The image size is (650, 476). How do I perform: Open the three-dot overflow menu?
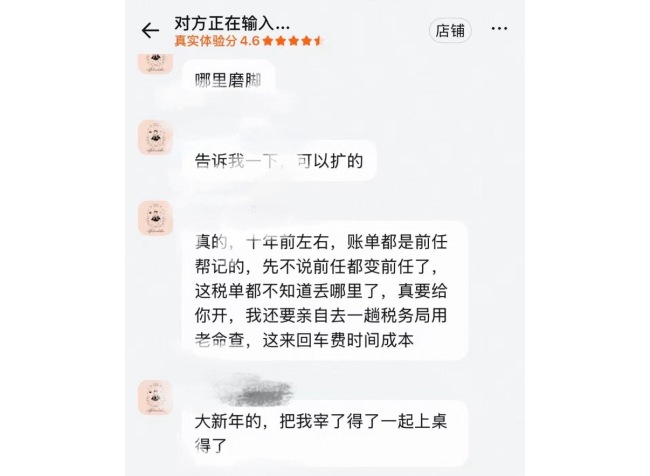pos(499,29)
